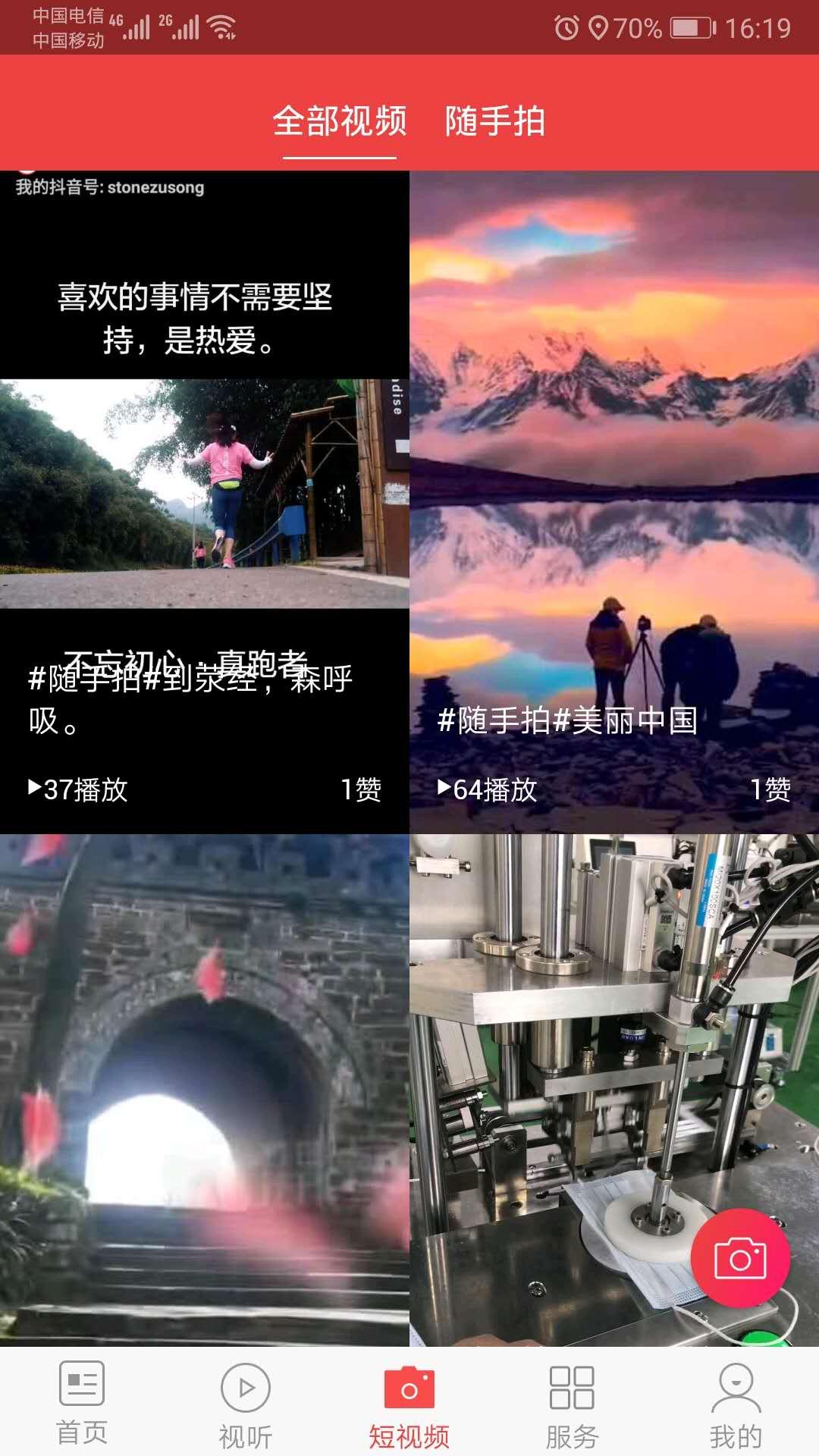Switch to the 全部视频 tab
This screenshot has width=819, height=1456.
[x=340, y=121]
